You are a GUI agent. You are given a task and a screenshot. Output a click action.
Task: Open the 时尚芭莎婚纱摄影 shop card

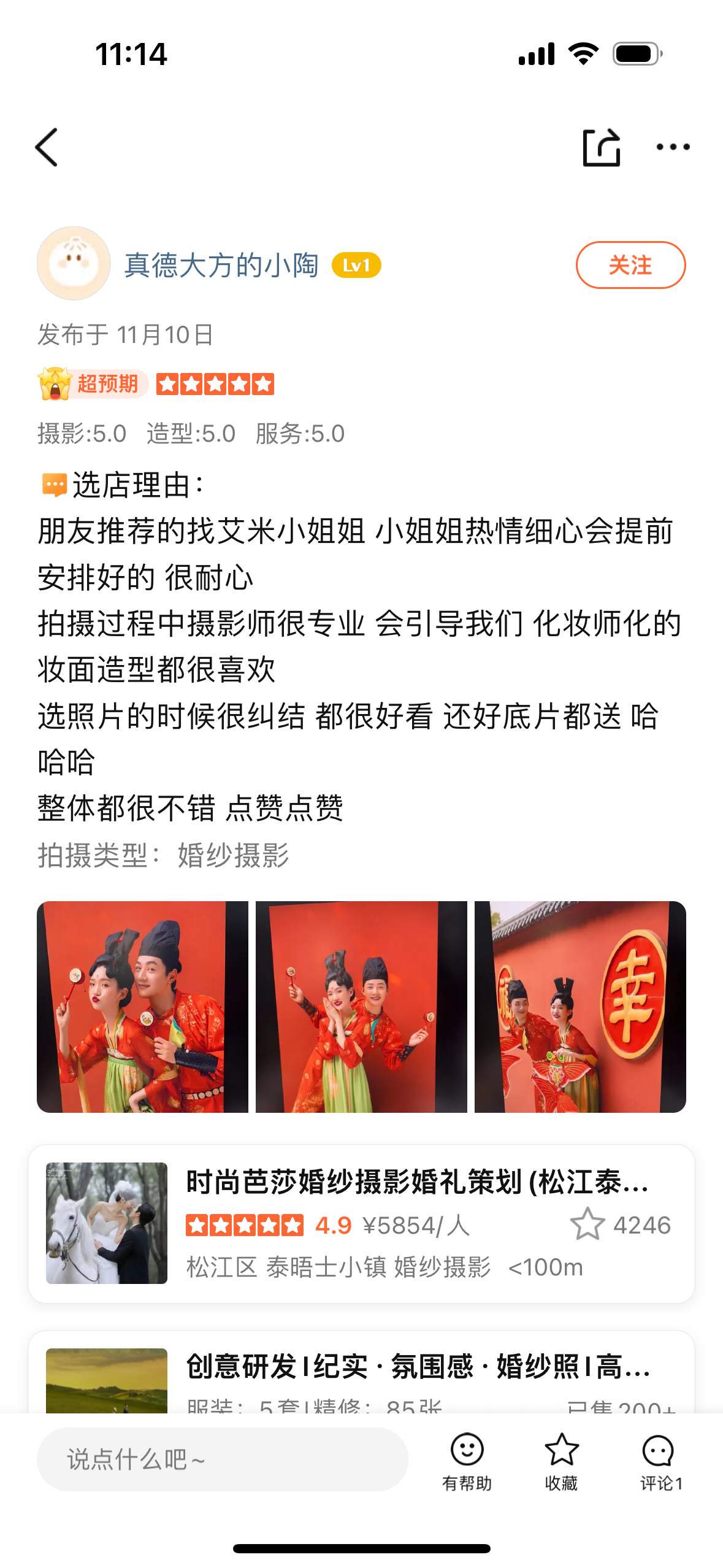[361, 1223]
